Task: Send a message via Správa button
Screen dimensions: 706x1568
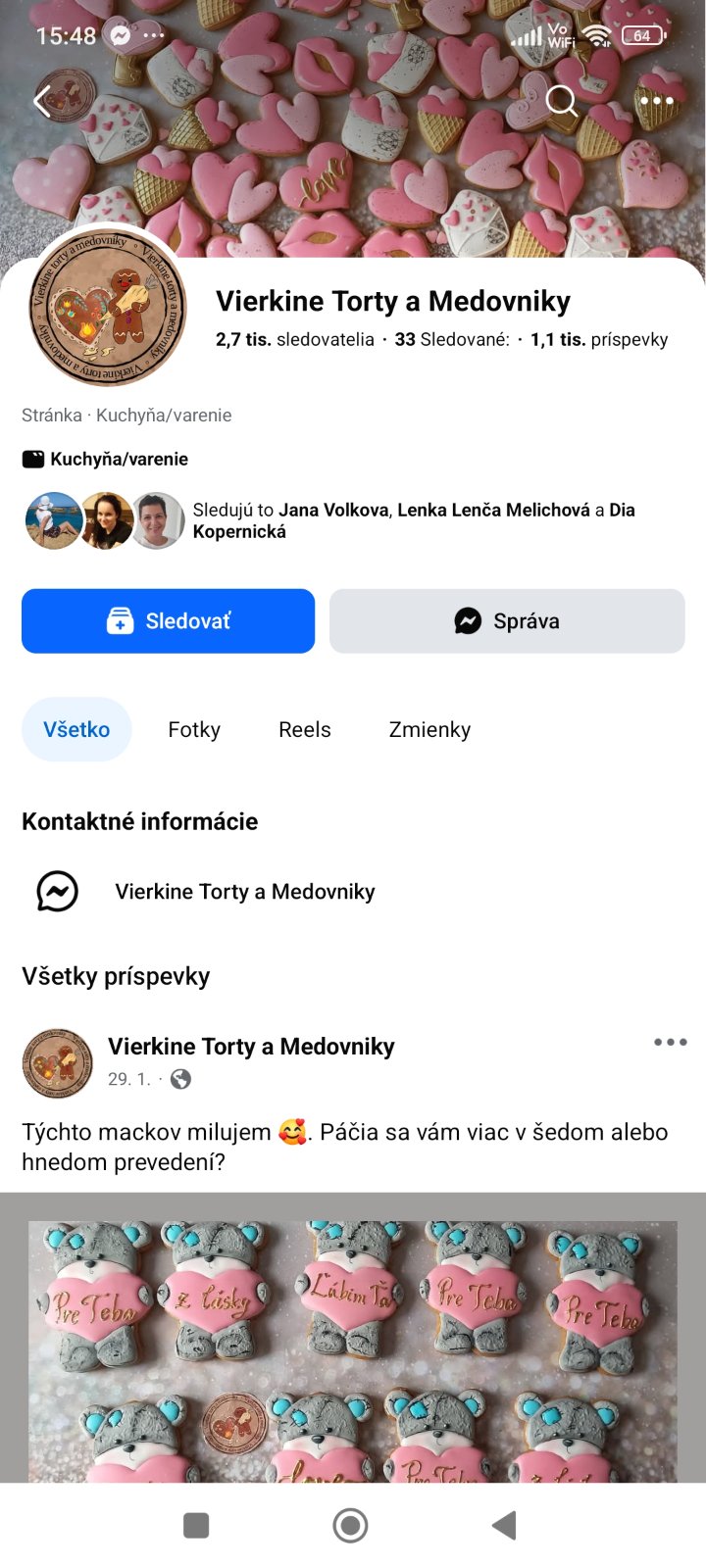Action: [x=506, y=621]
